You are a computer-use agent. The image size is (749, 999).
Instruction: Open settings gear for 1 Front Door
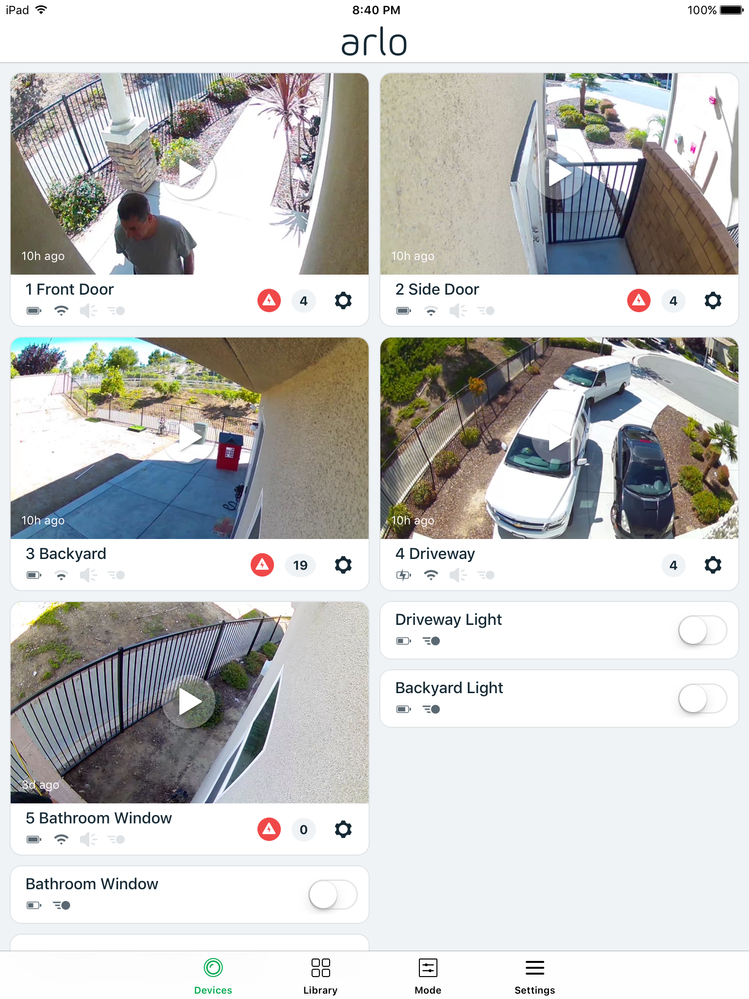(x=343, y=300)
